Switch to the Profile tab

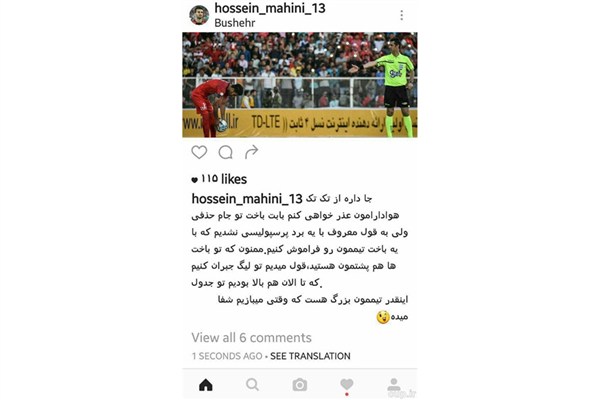coord(394,384)
